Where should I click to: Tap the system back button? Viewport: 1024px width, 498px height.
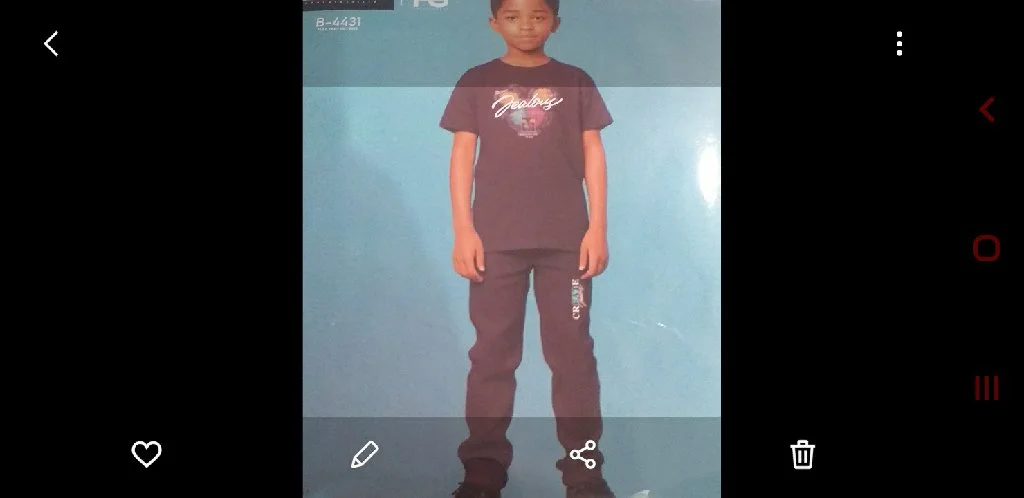point(987,109)
